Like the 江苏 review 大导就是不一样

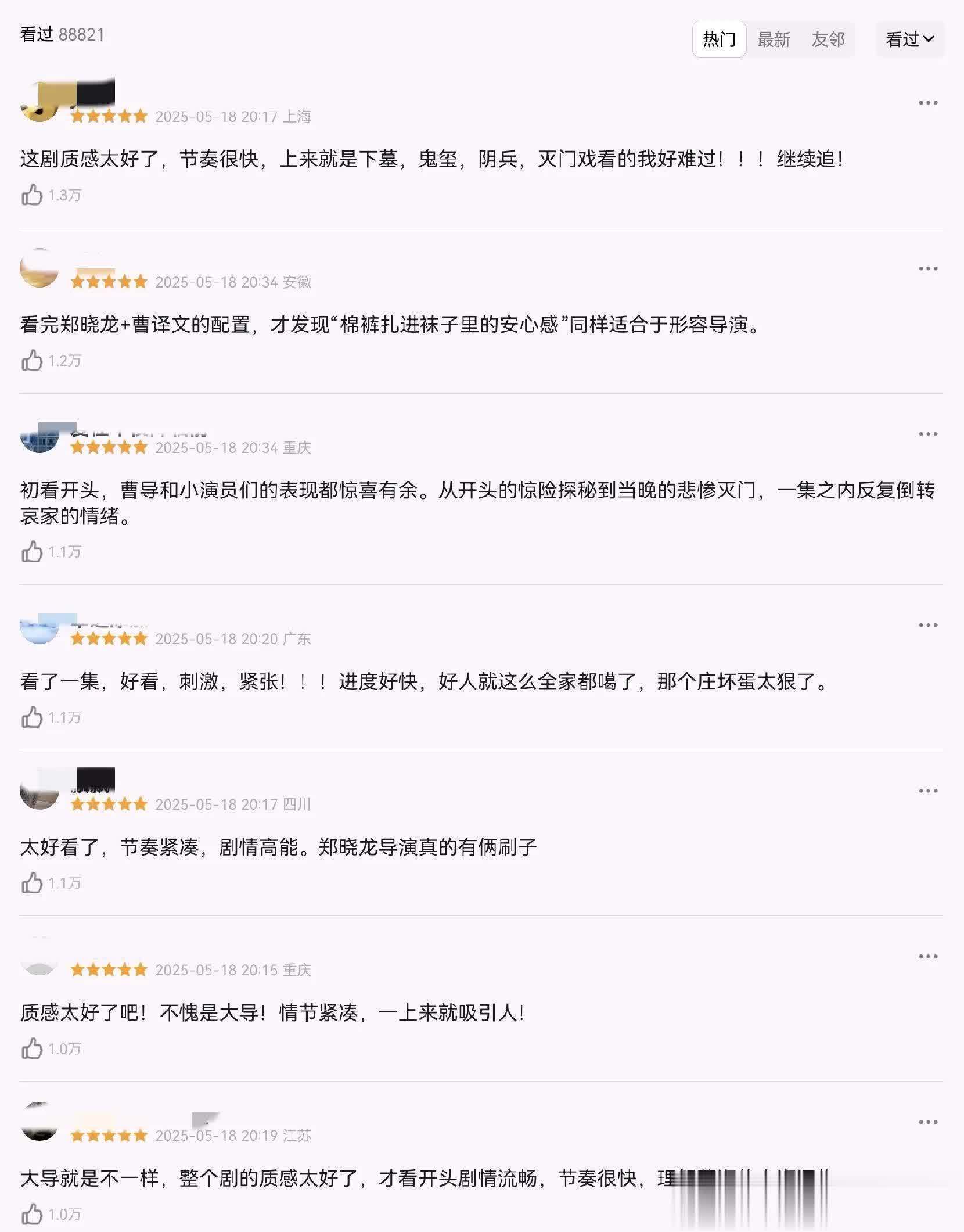click(32, 1214)
